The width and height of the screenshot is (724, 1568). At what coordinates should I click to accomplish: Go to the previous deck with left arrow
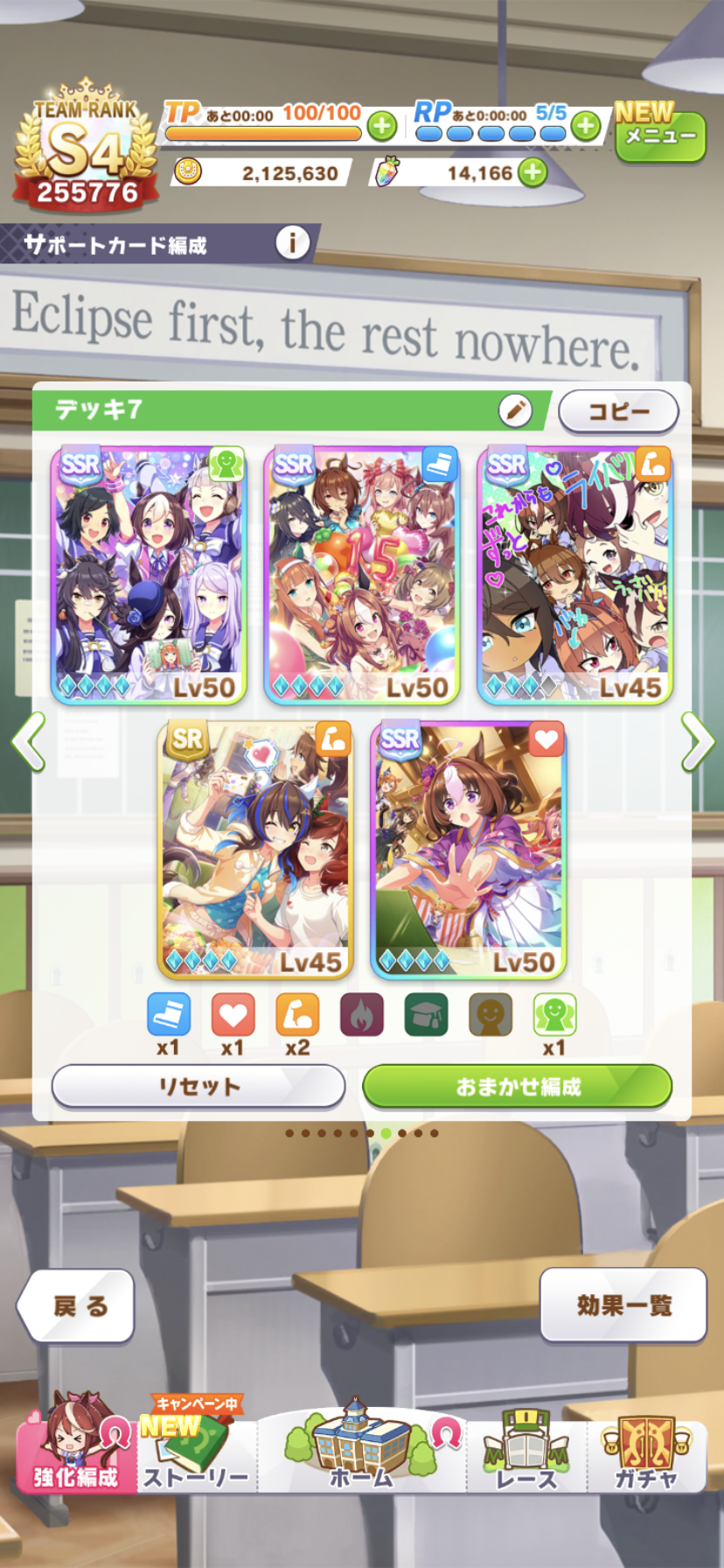tap(29, 742)
